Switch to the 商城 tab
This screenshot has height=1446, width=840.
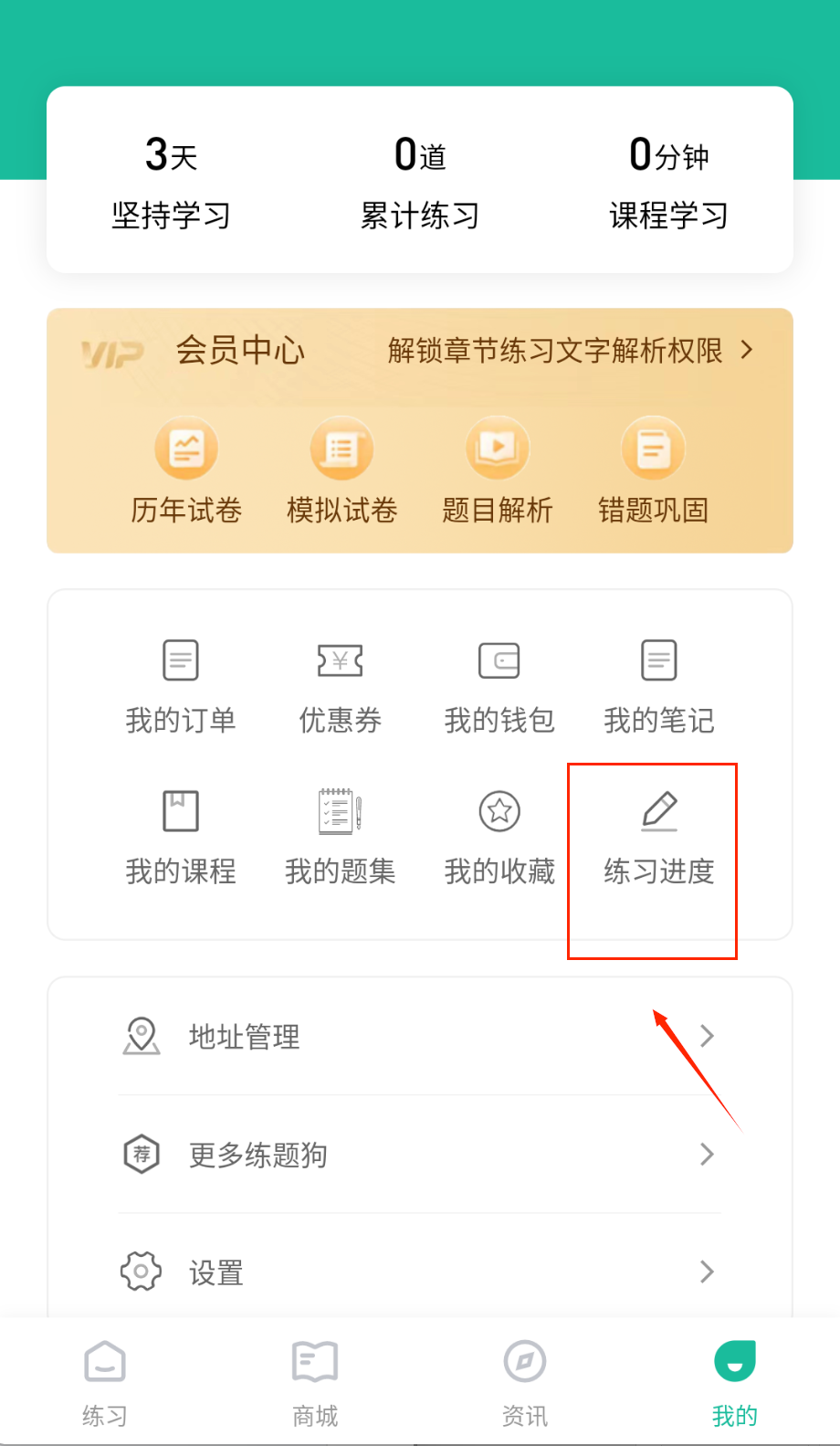click(315, 1382)
